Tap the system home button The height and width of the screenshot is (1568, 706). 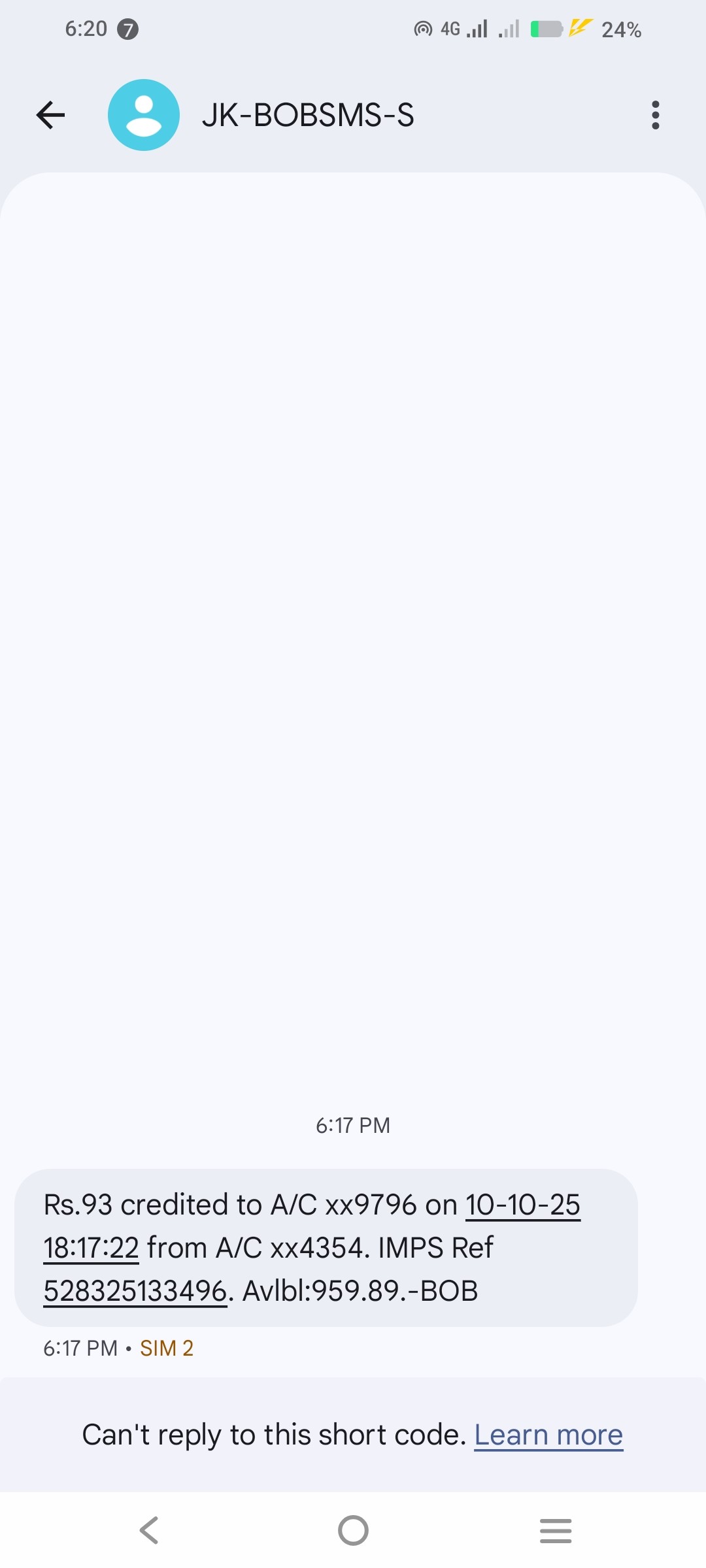(353, 1530)
